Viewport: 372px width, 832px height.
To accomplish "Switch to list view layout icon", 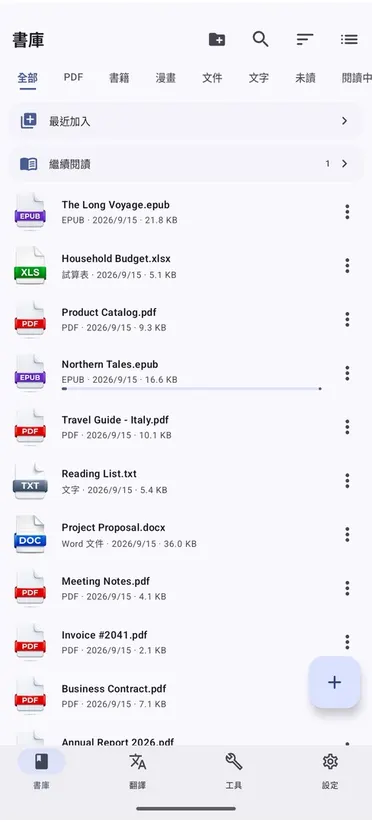I will pyautogui.click(x=349, y=39).
